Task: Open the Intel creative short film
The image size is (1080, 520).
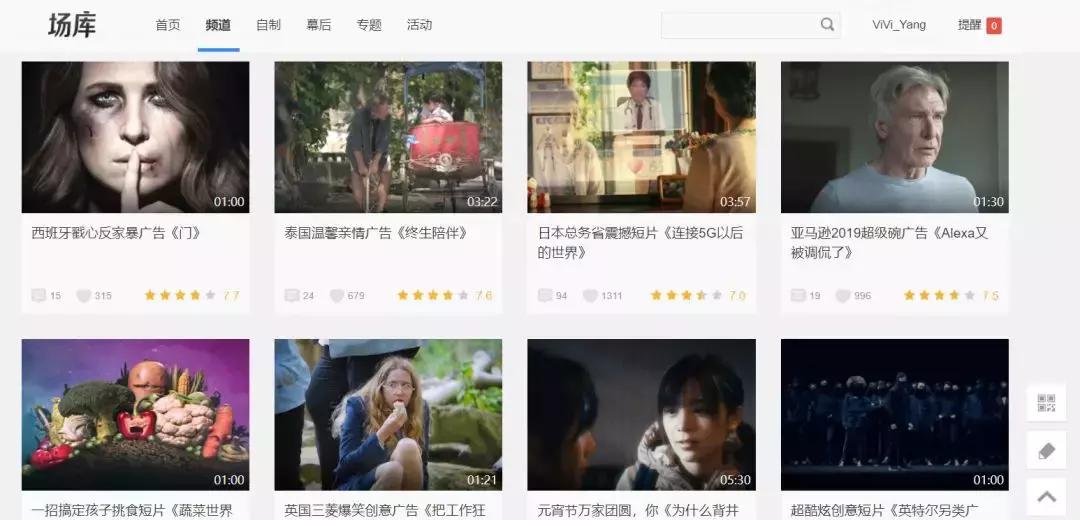Action: coord(894,414)
